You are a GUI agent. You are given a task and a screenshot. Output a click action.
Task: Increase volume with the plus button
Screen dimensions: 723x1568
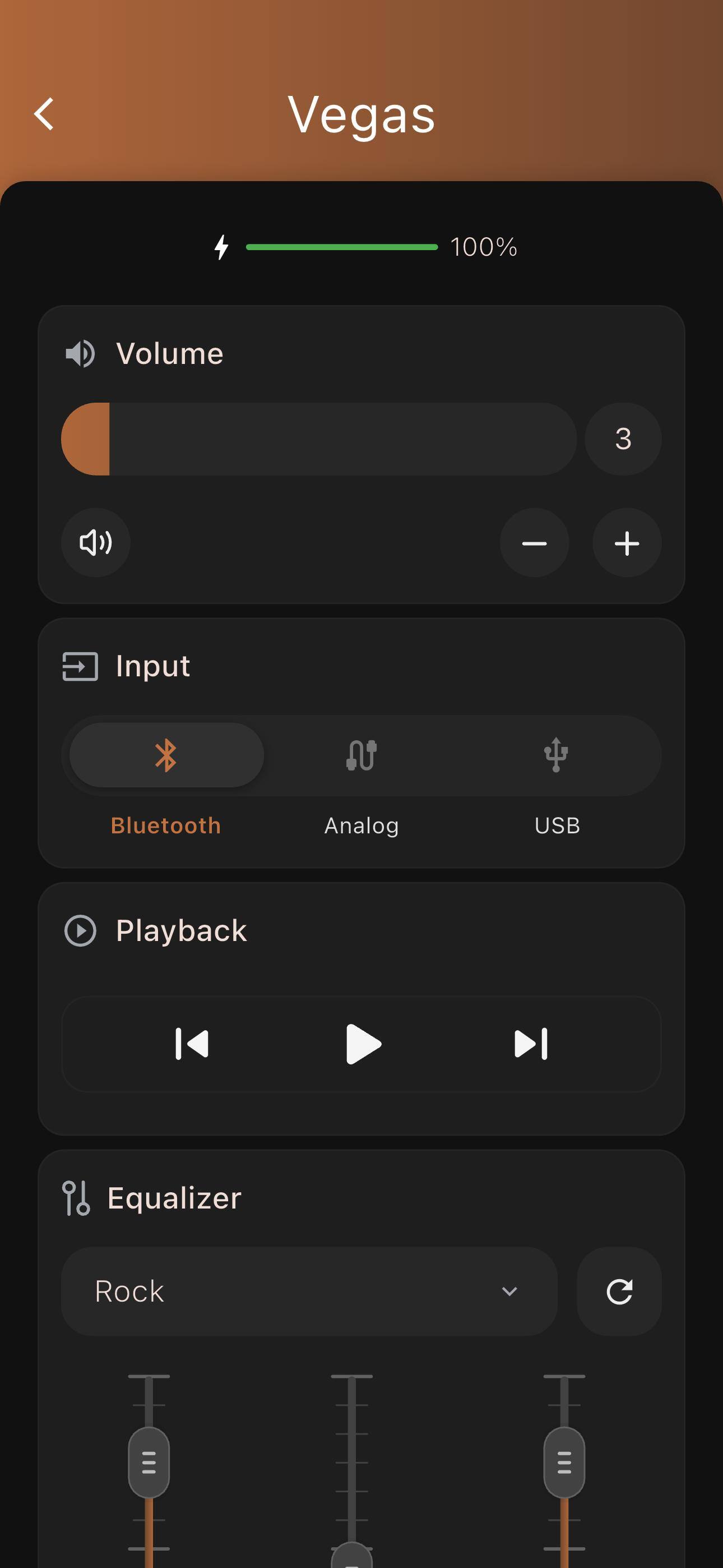pyautogui.click(x=627, y=542)
